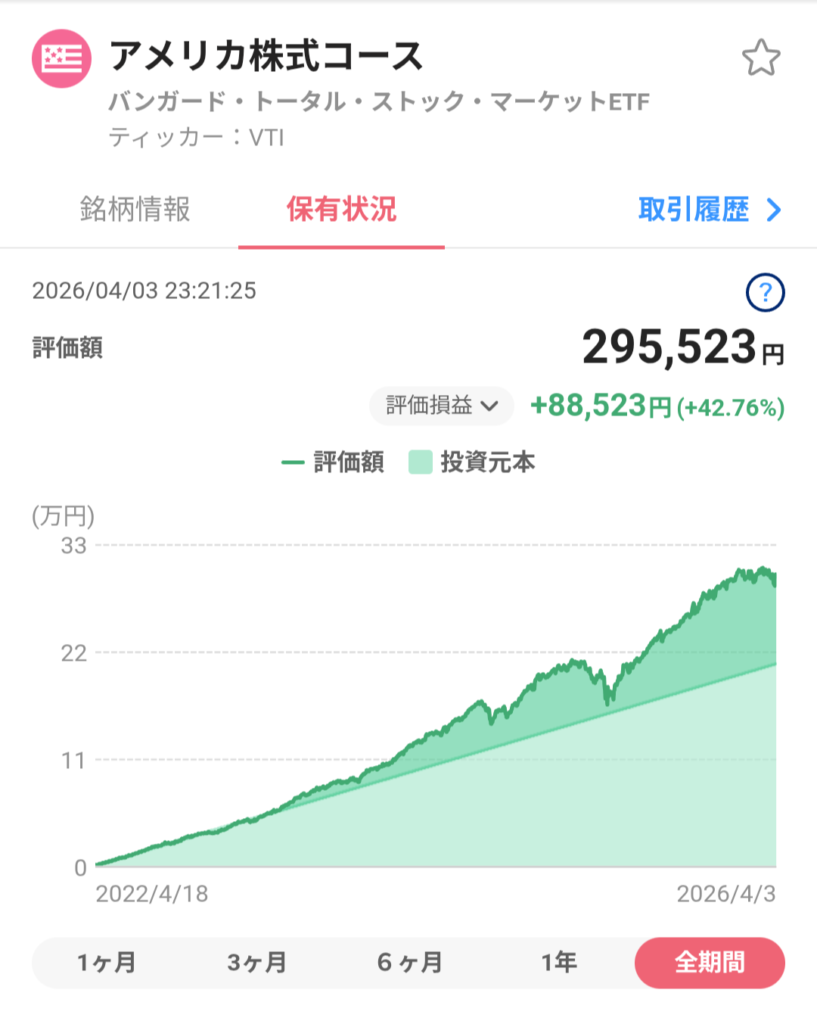The image size is (817, 1024).
Task: Open 取引履歴 transaction history
Action: tap(709, 210)
